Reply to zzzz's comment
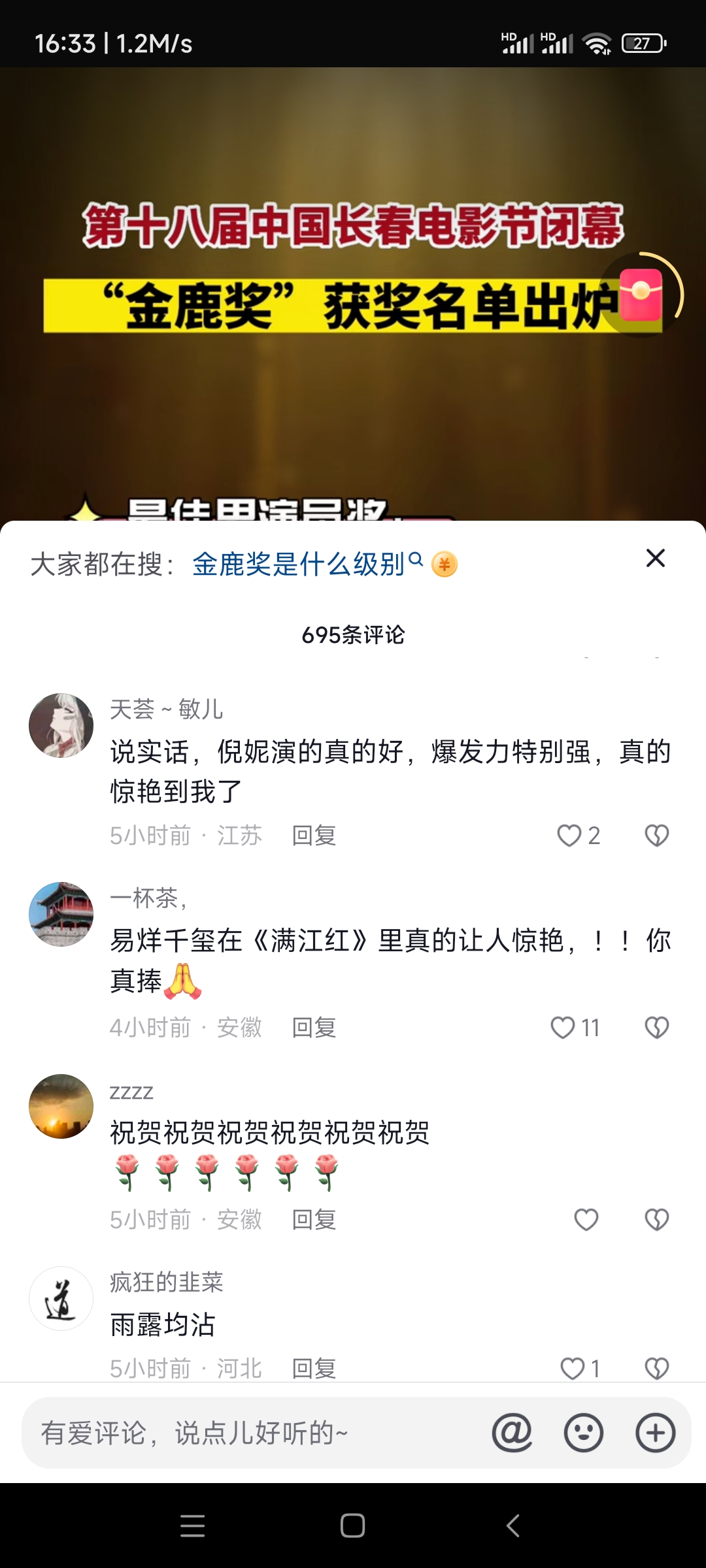The height and width of the screenshot is (1568, 706). point(314,1220)
